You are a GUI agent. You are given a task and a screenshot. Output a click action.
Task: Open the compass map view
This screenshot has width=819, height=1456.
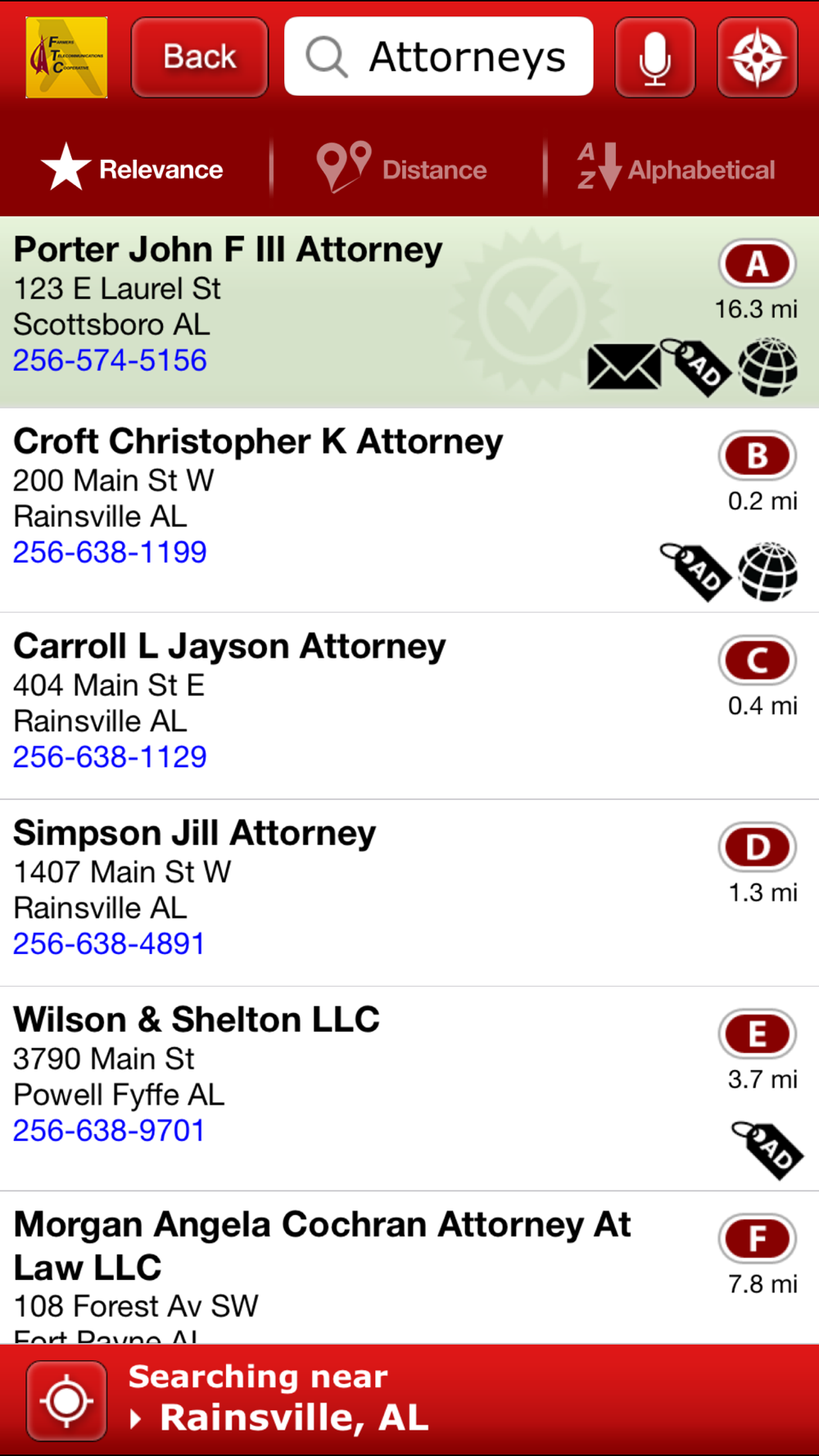tap(758, 57)
